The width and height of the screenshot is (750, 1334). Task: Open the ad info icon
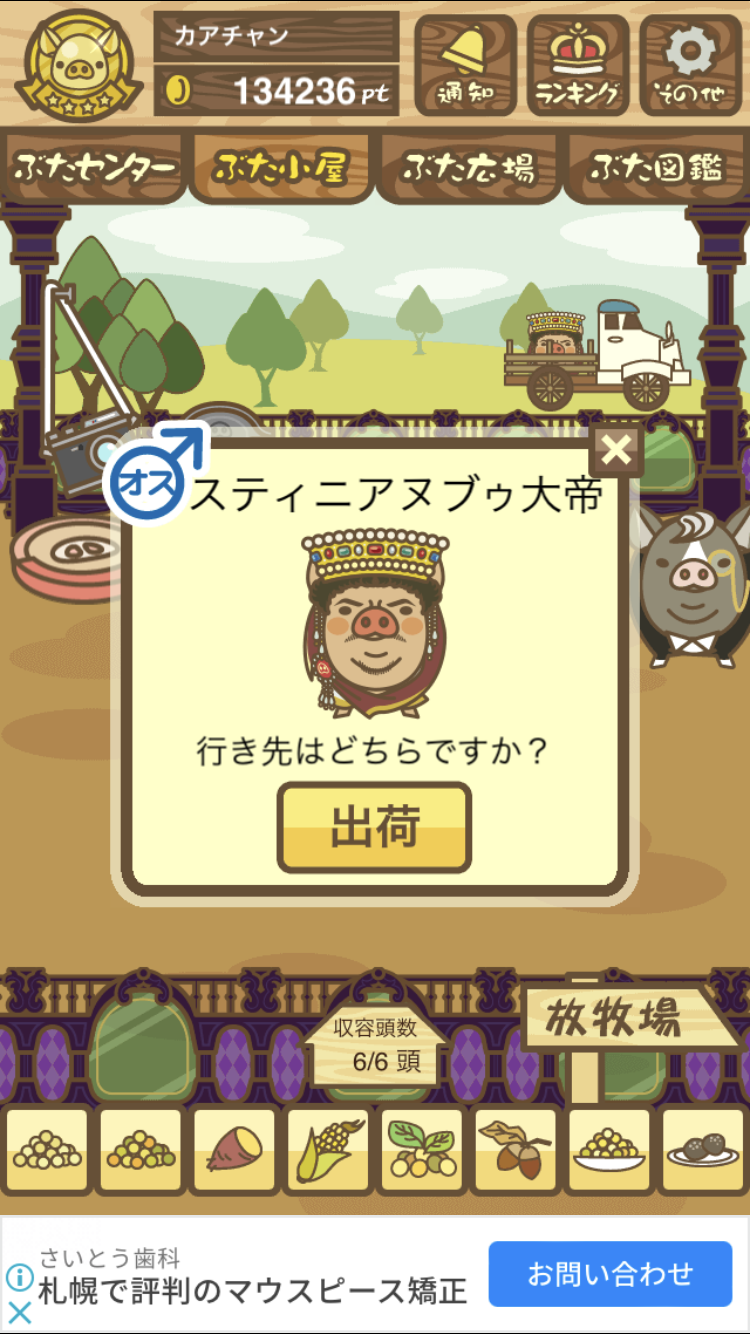20,1278
